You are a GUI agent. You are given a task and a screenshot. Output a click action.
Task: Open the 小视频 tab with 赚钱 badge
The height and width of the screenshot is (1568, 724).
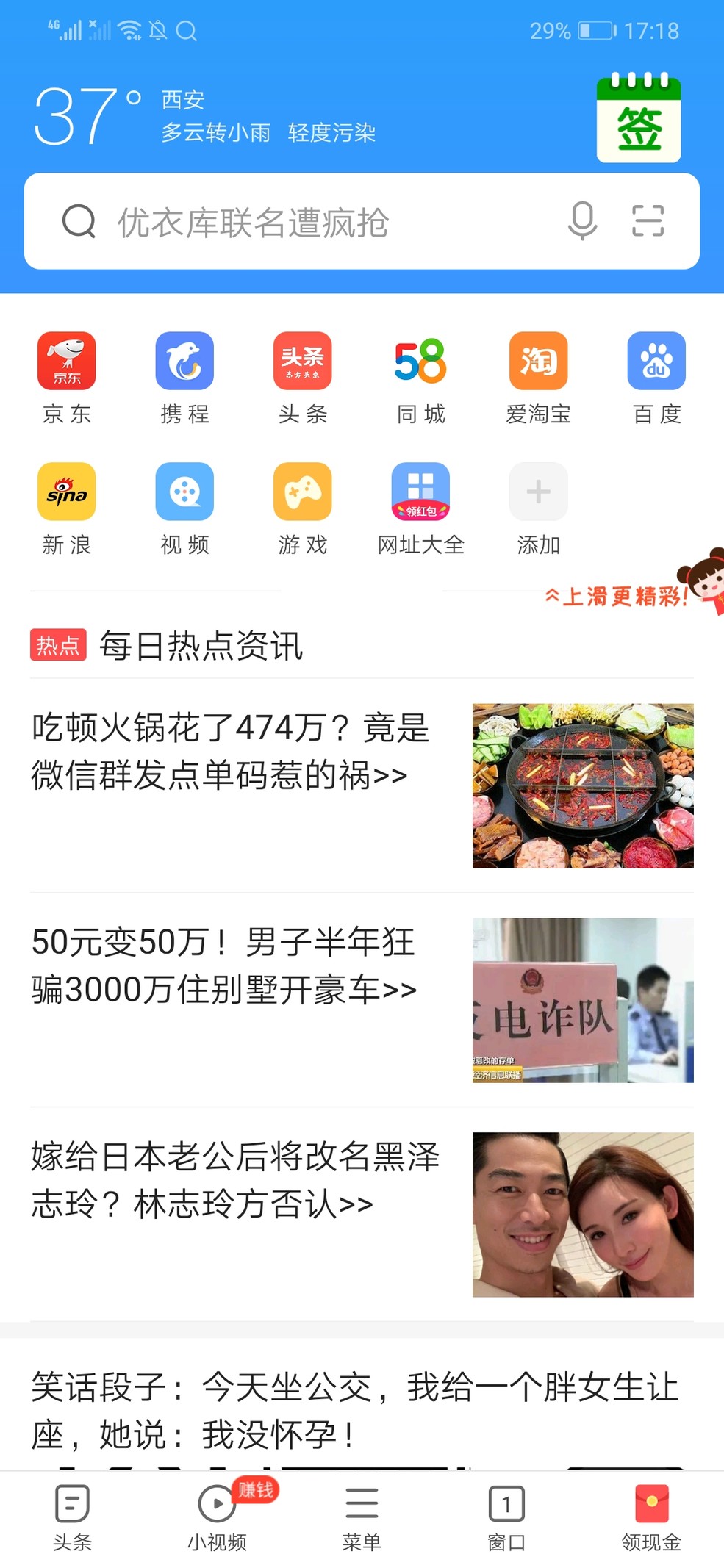(217, 1517)
